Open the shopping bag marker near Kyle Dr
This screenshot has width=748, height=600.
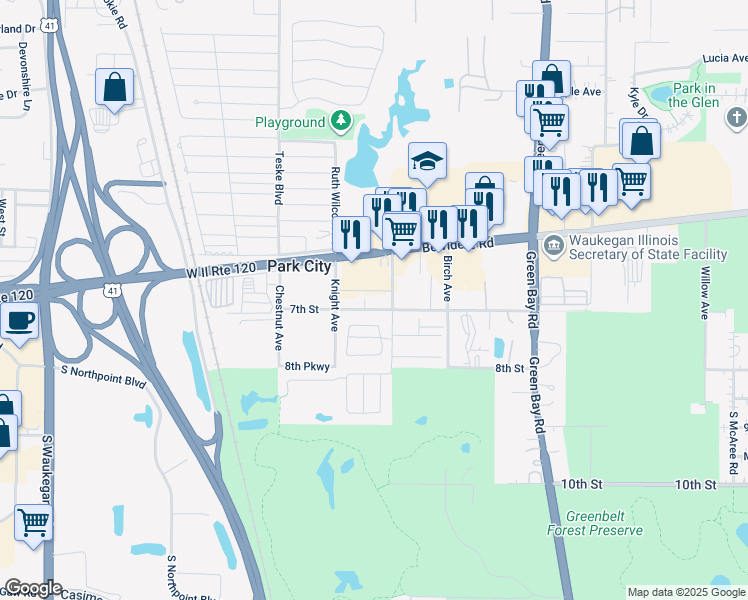tap(639, 140)
